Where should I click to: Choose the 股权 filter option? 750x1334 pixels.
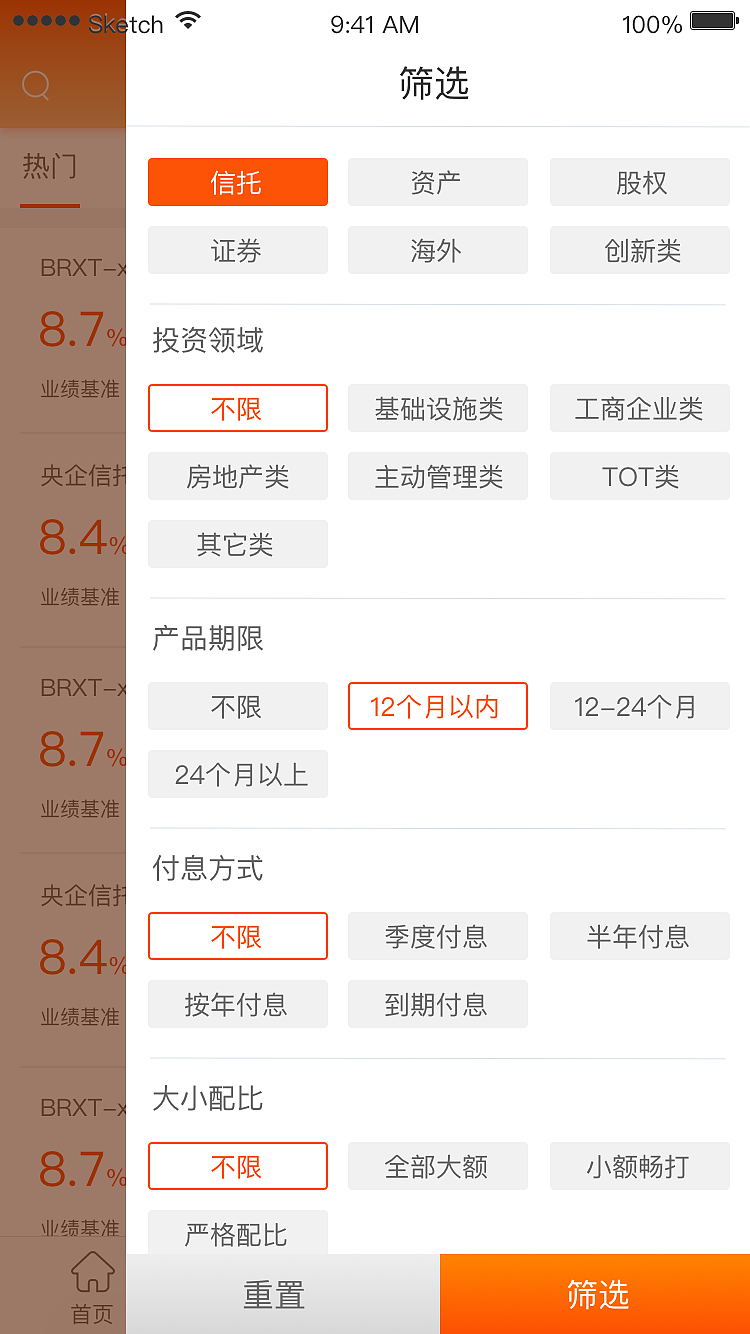coord(639,182)
